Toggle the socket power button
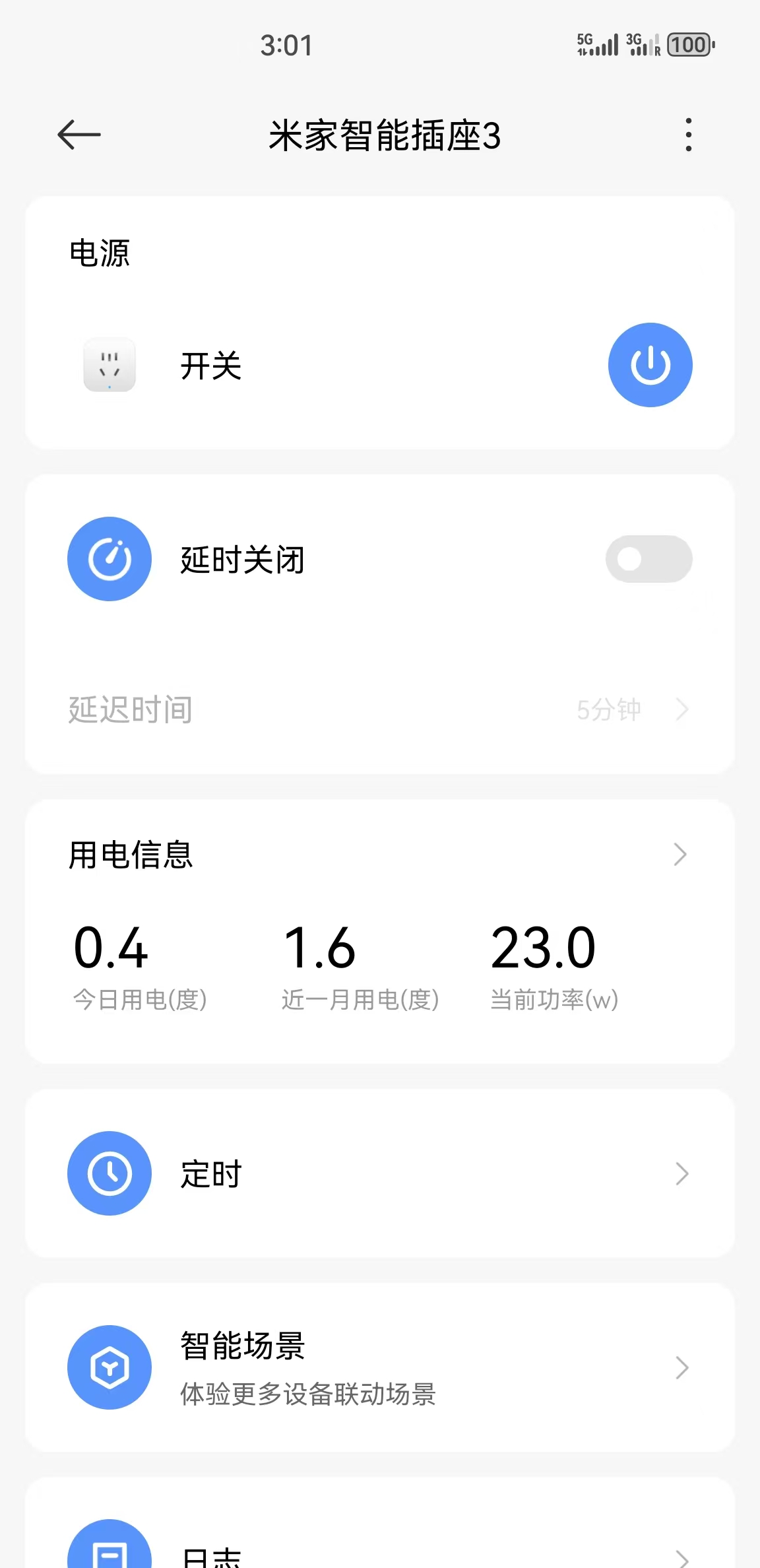Image resolution: width=760 pixels, height=1568 pixels. (x=650, y=365)
